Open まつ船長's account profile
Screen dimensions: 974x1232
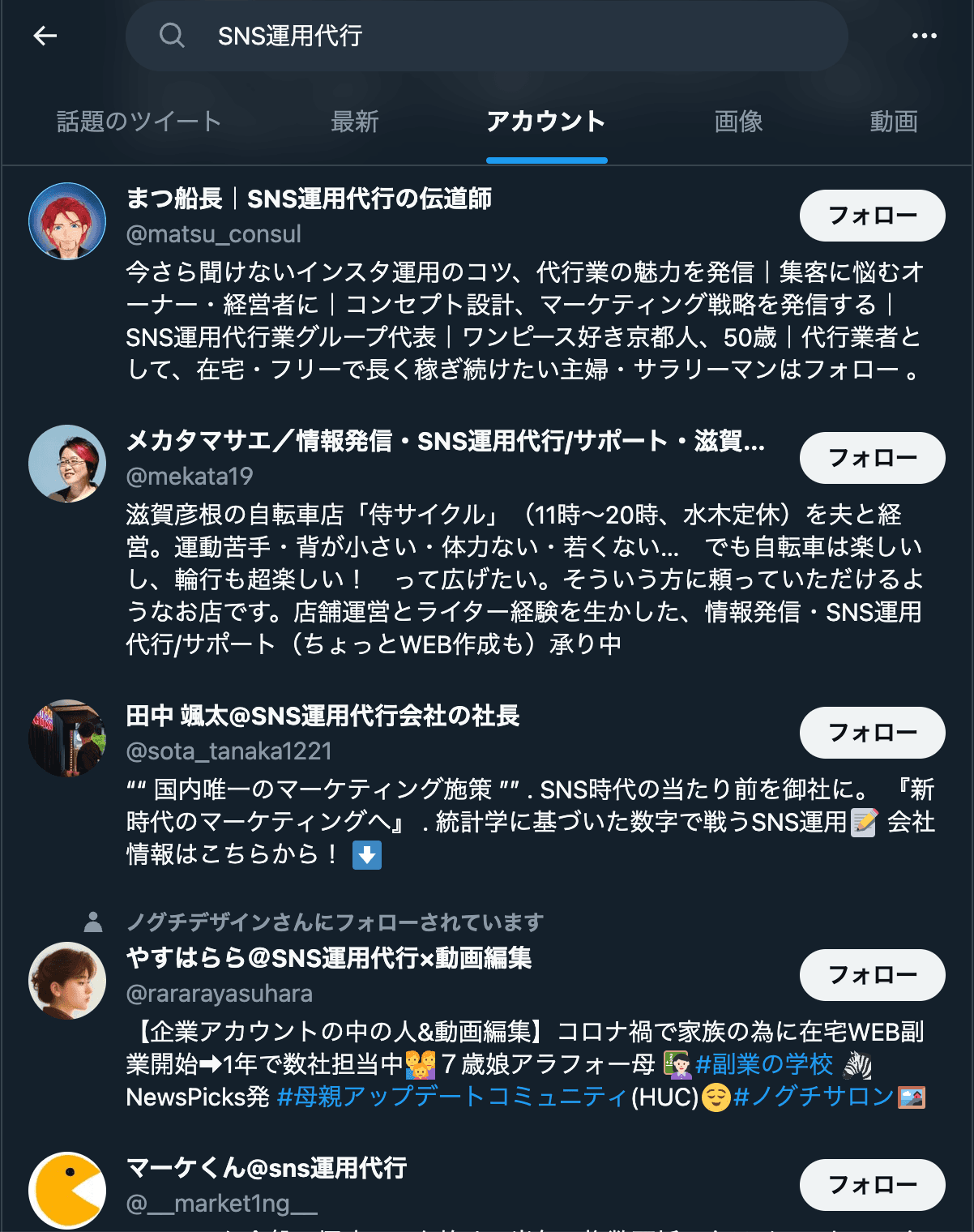(308, 199)
